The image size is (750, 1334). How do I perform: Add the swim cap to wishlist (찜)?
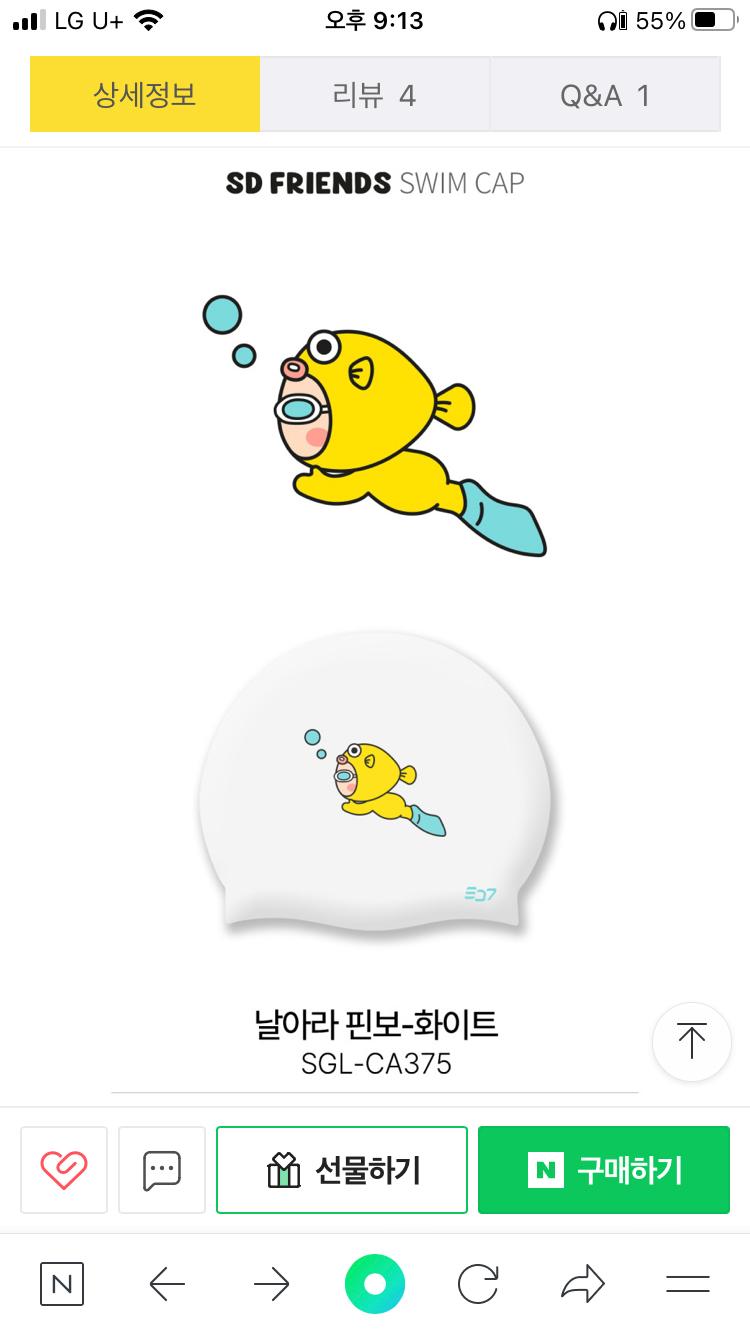click(64, 1169)
